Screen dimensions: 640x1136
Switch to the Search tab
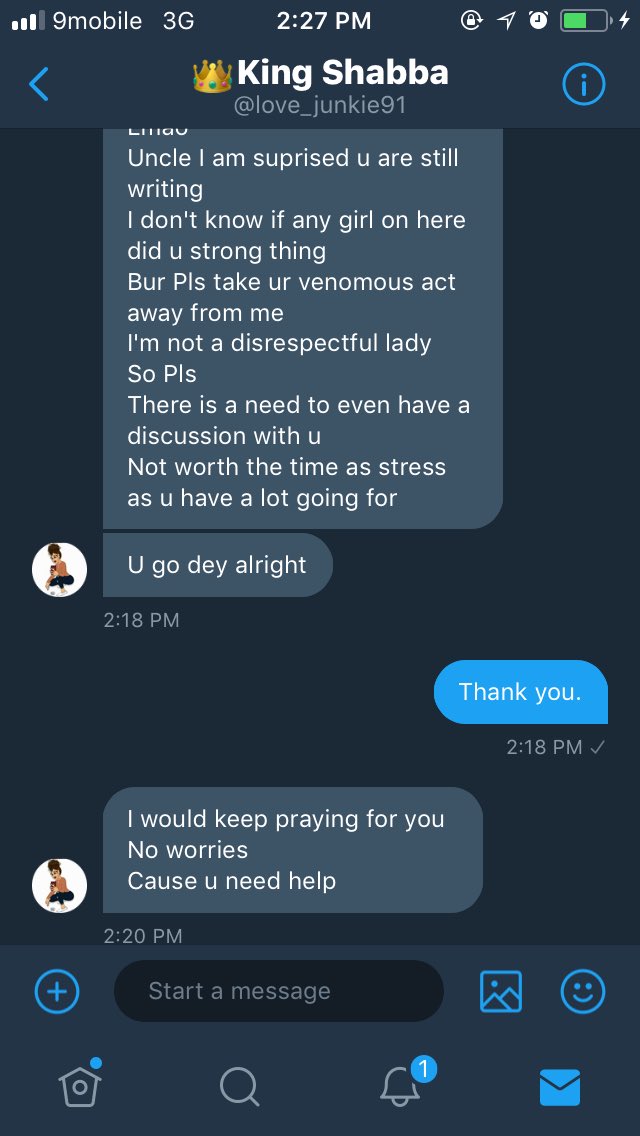pyautogui.click(x=239, y=1085)
